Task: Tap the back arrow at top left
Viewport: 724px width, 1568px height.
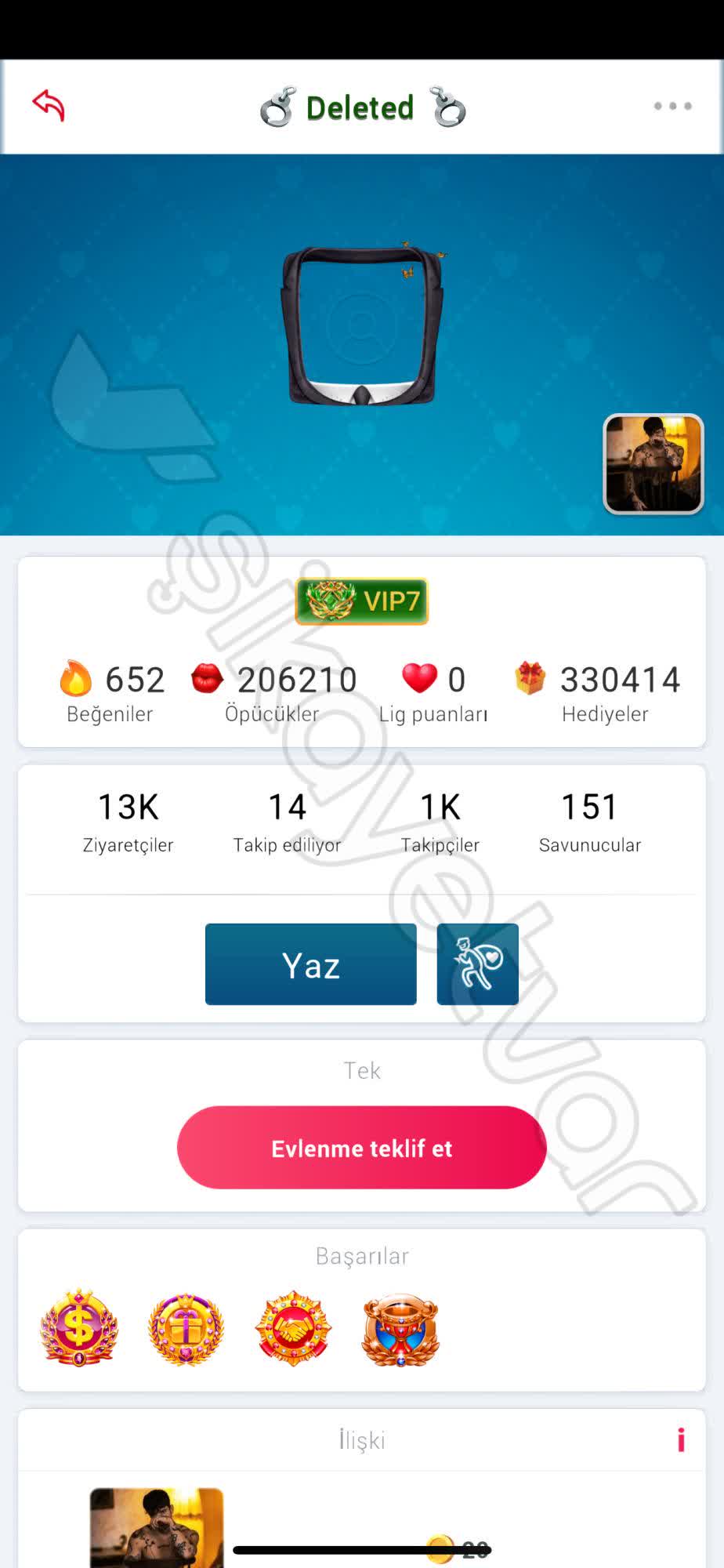Action: tap(49, 104)
